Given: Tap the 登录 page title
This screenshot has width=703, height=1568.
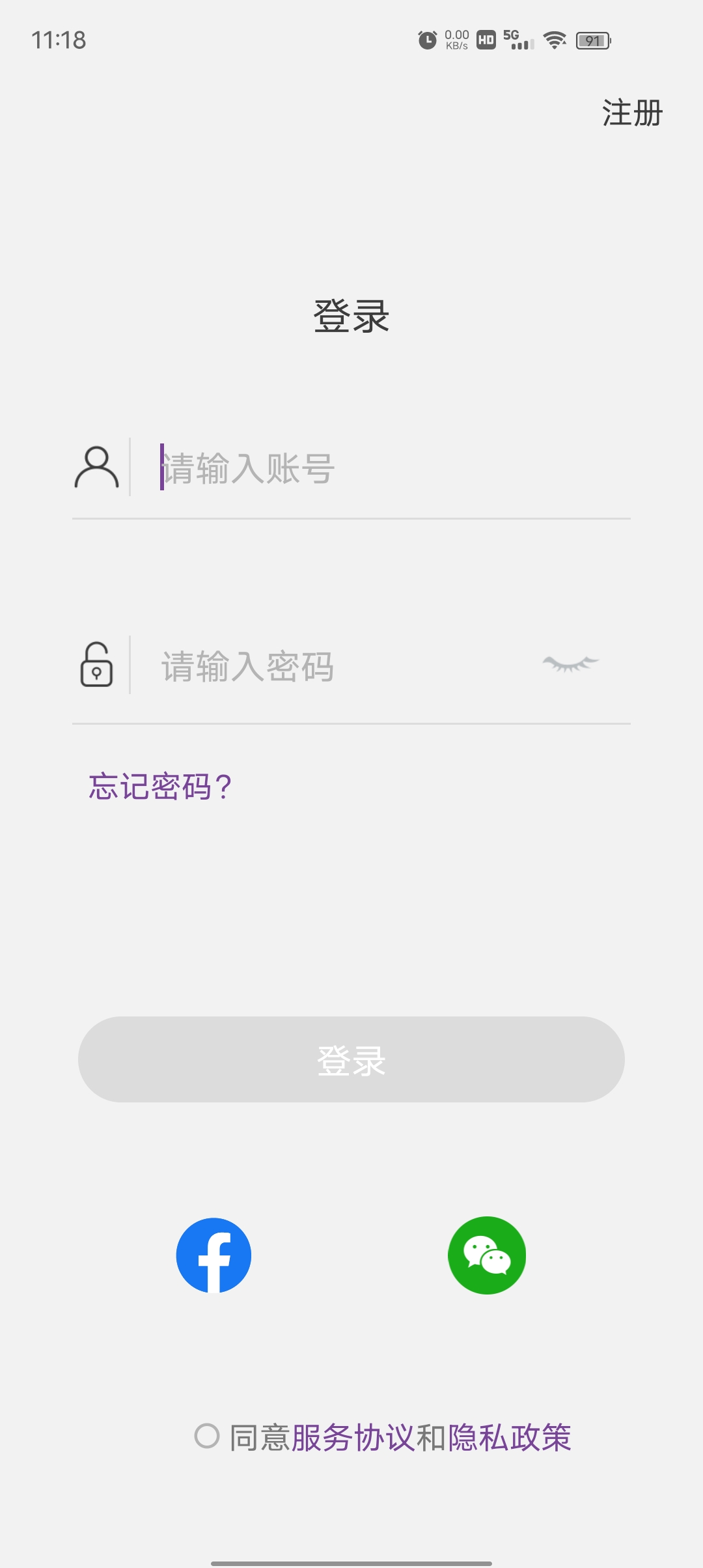Looking at the screenshot, I should [351, 316].
